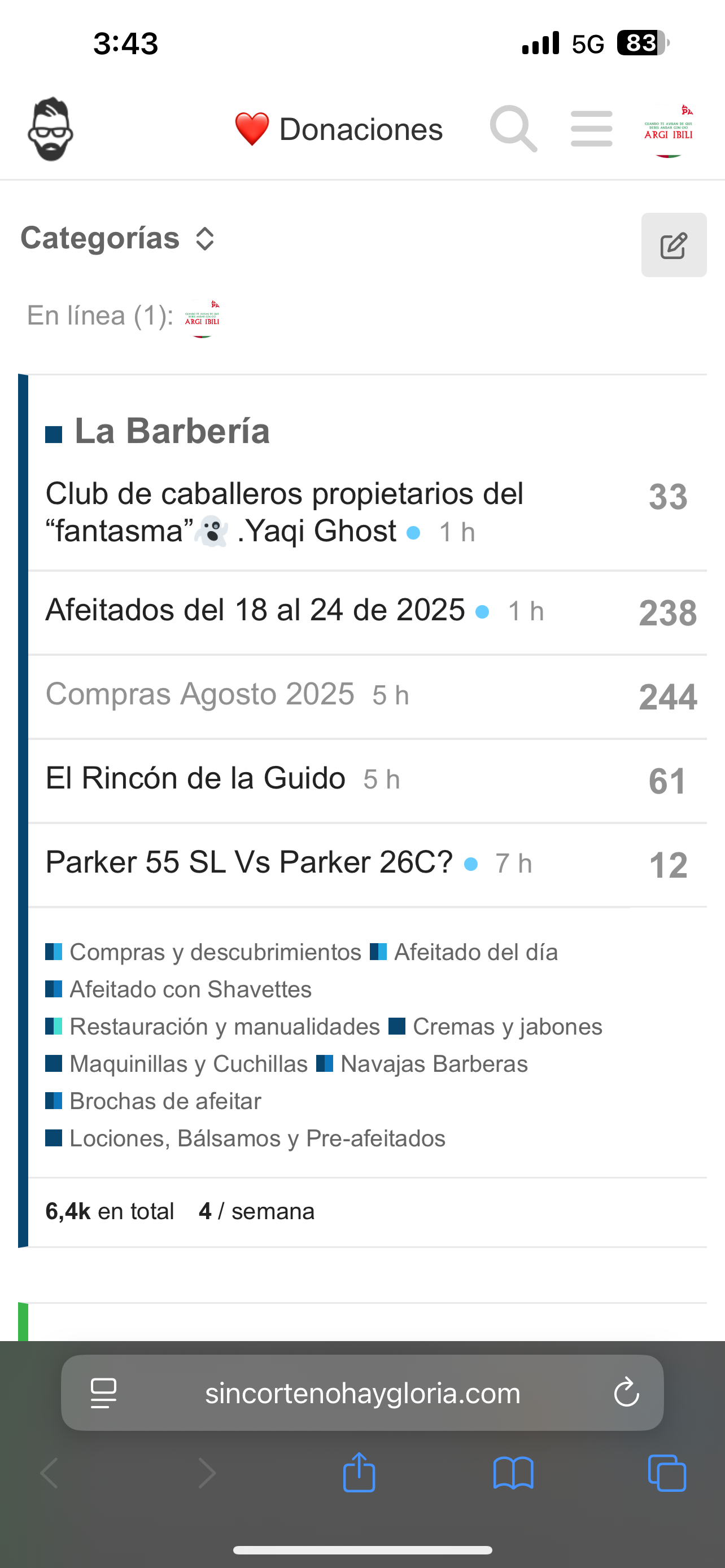Create a new topic with pencil button
Viewport: 725px width, 1568px height.
click(x=673, y=245)
